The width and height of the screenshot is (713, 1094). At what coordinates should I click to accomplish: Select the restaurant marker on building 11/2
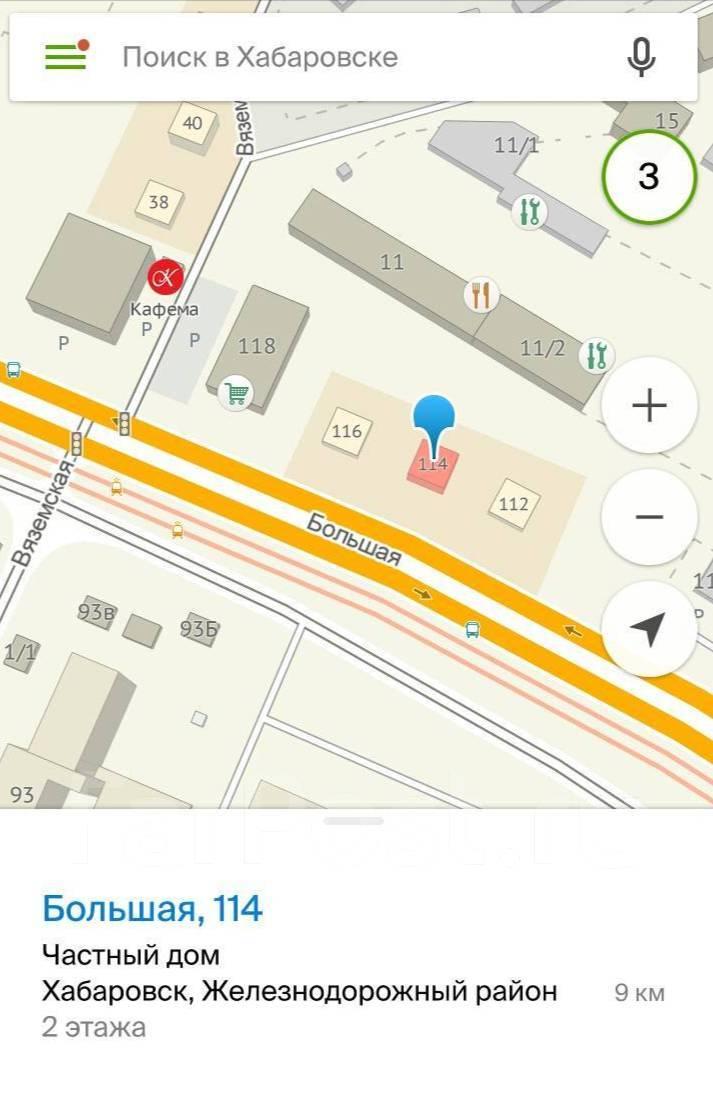click(597, 354)
